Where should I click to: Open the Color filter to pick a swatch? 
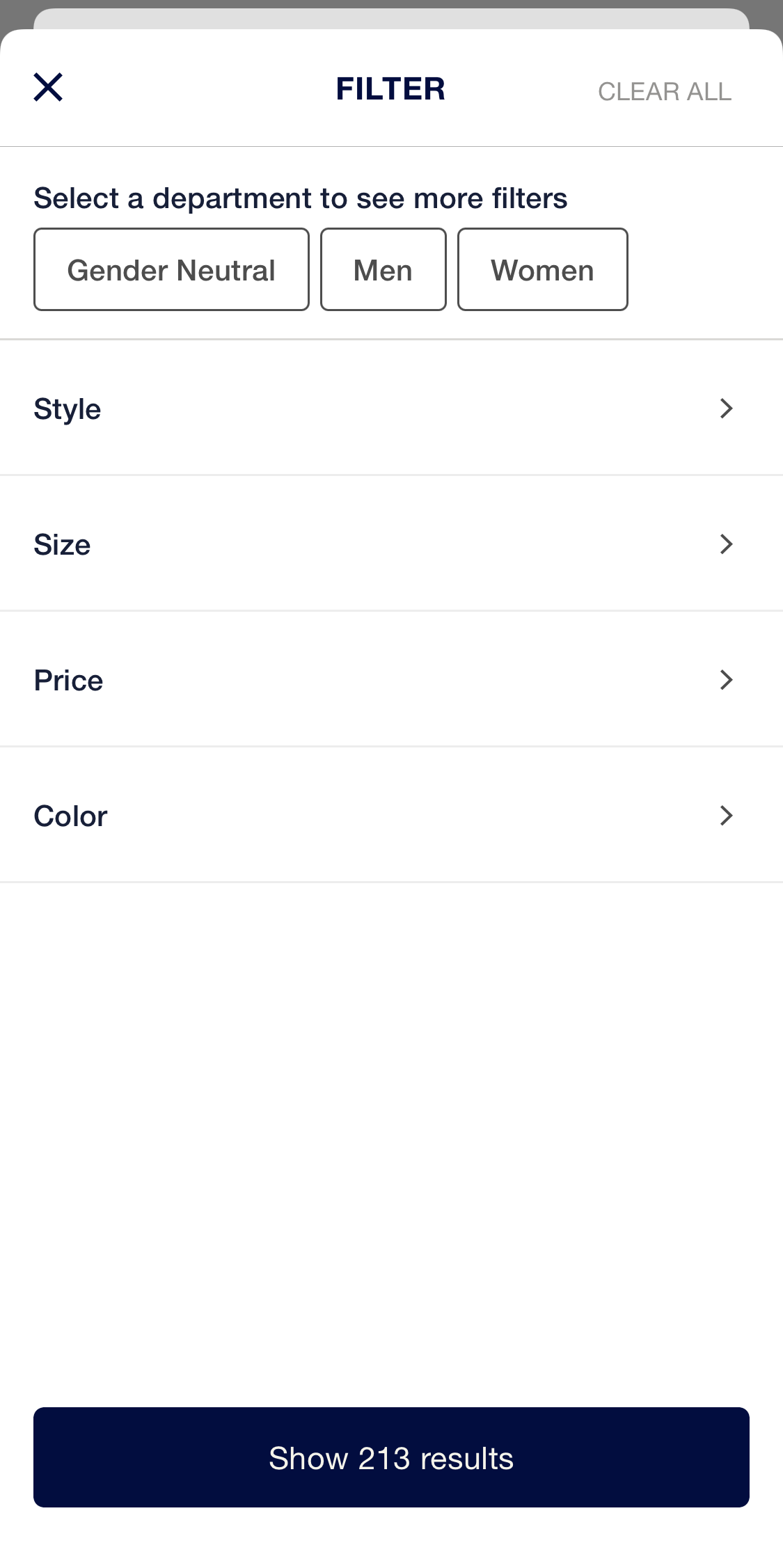coord(391,815)
